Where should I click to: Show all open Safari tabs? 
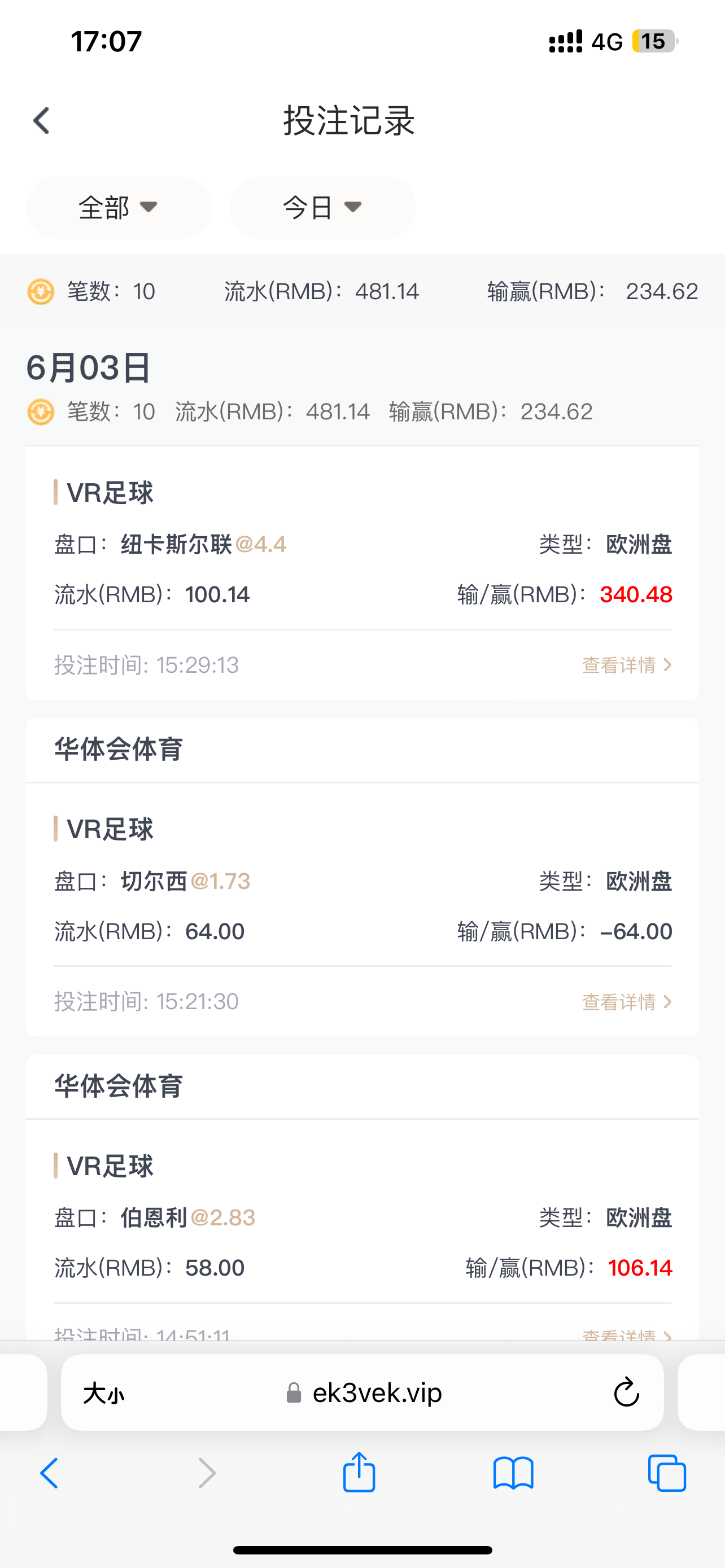point(667,1474)
